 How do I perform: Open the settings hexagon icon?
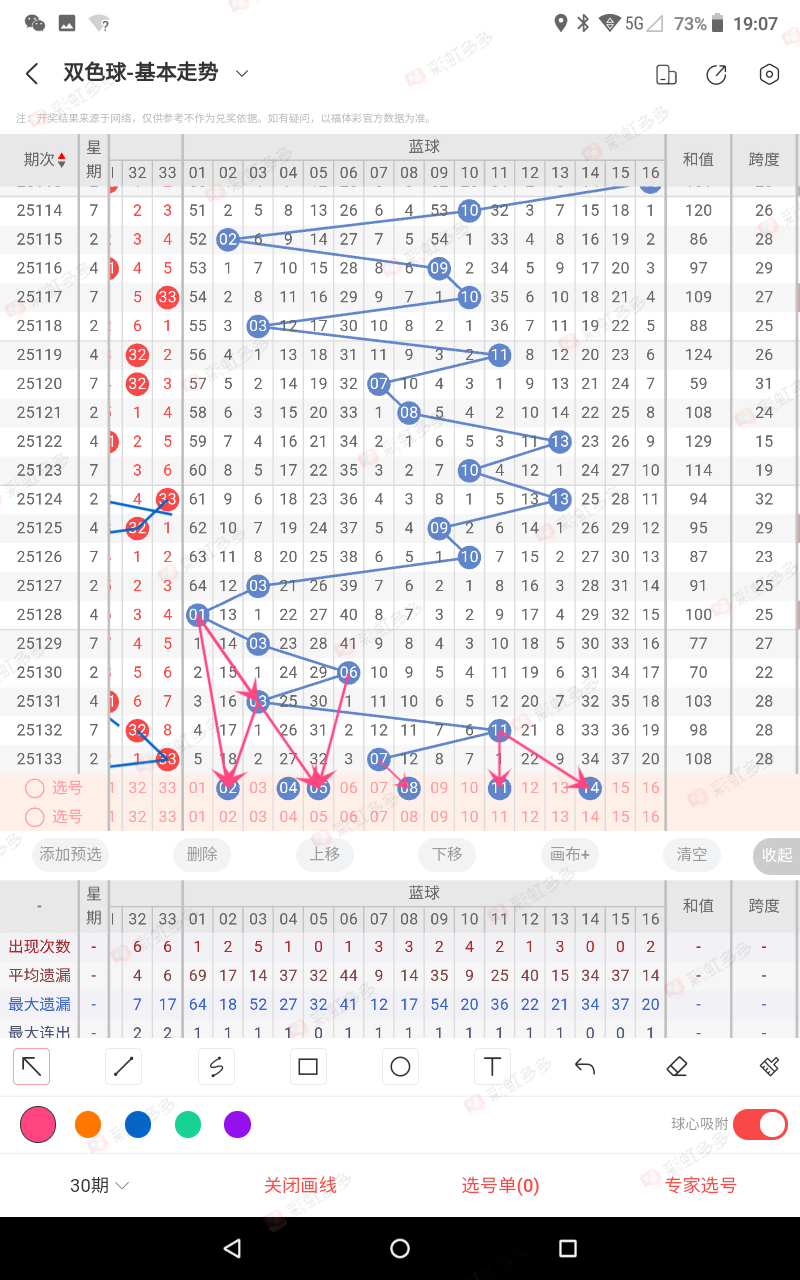[768, 74]
